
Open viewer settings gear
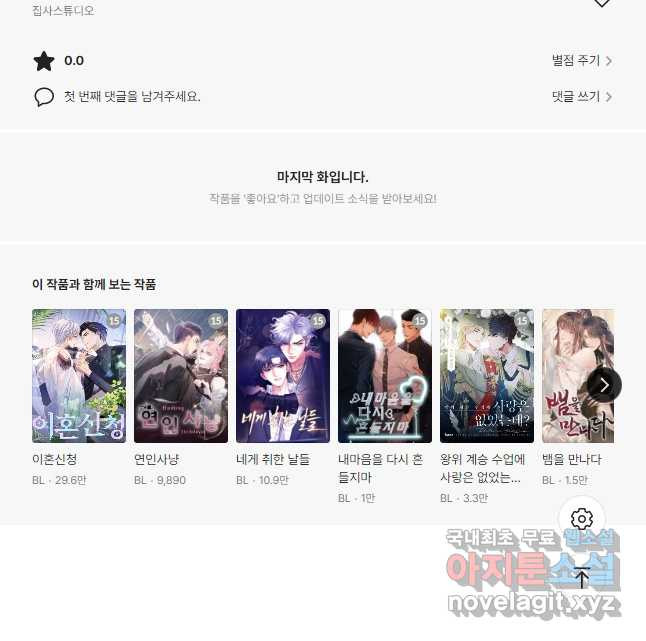click(582, 519)
